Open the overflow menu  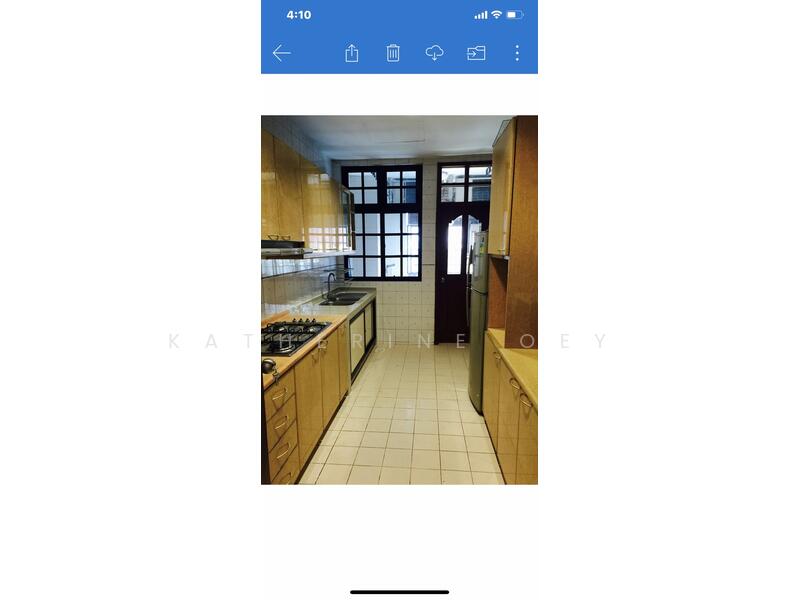pos(517,53)
